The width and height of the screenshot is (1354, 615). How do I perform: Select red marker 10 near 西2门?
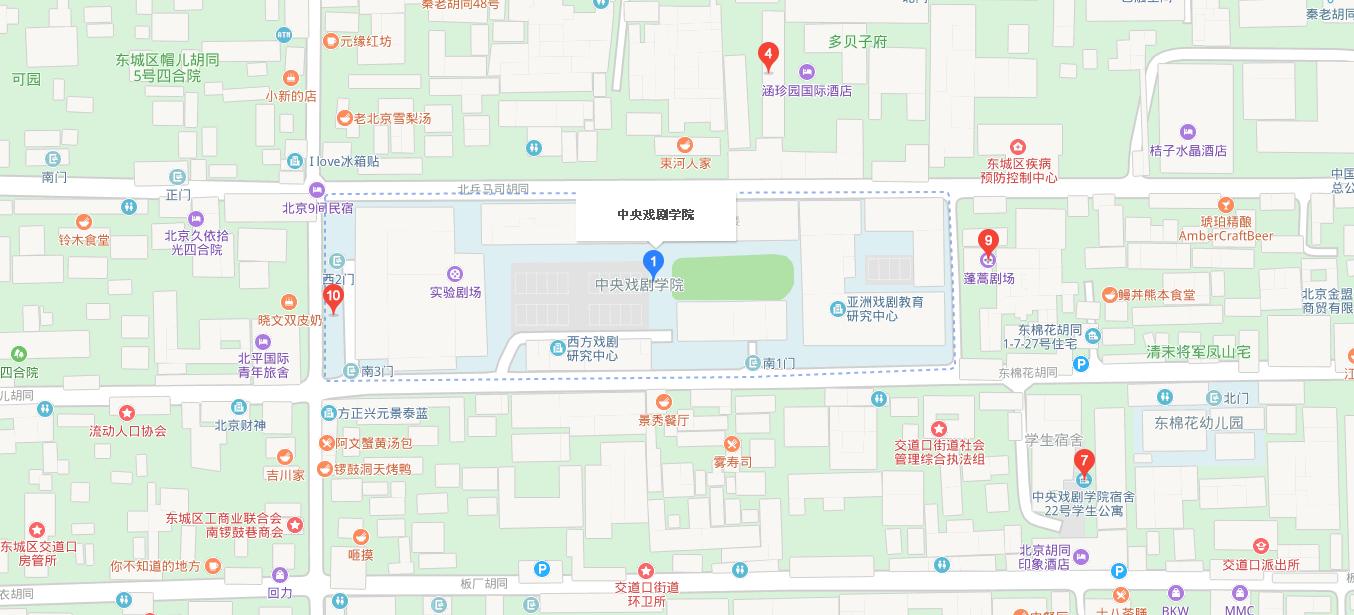pos(334,297)
